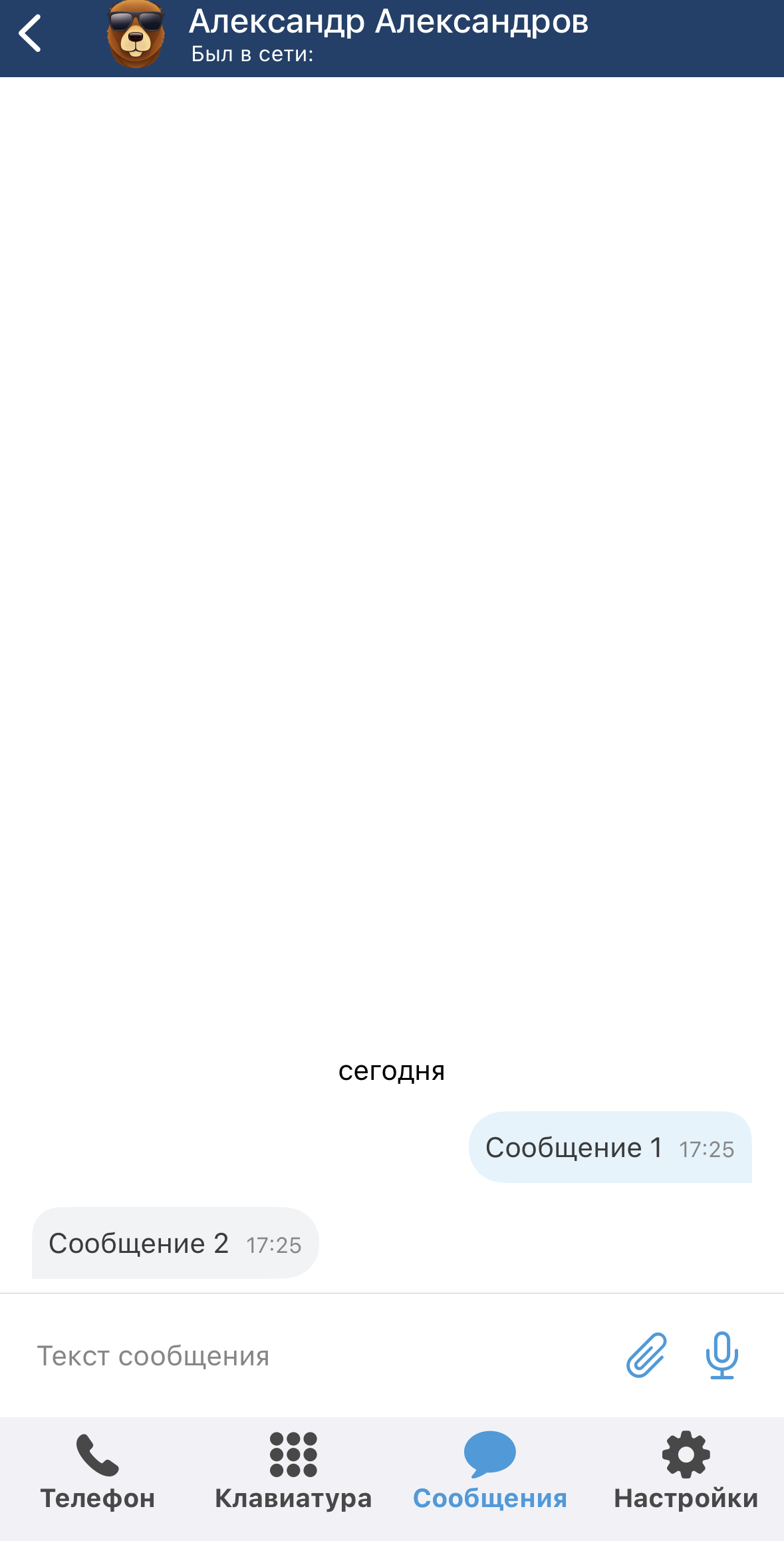Go back using the header arrow
The height and width of the screenshot is (1541, 784).
click(30, 33)
